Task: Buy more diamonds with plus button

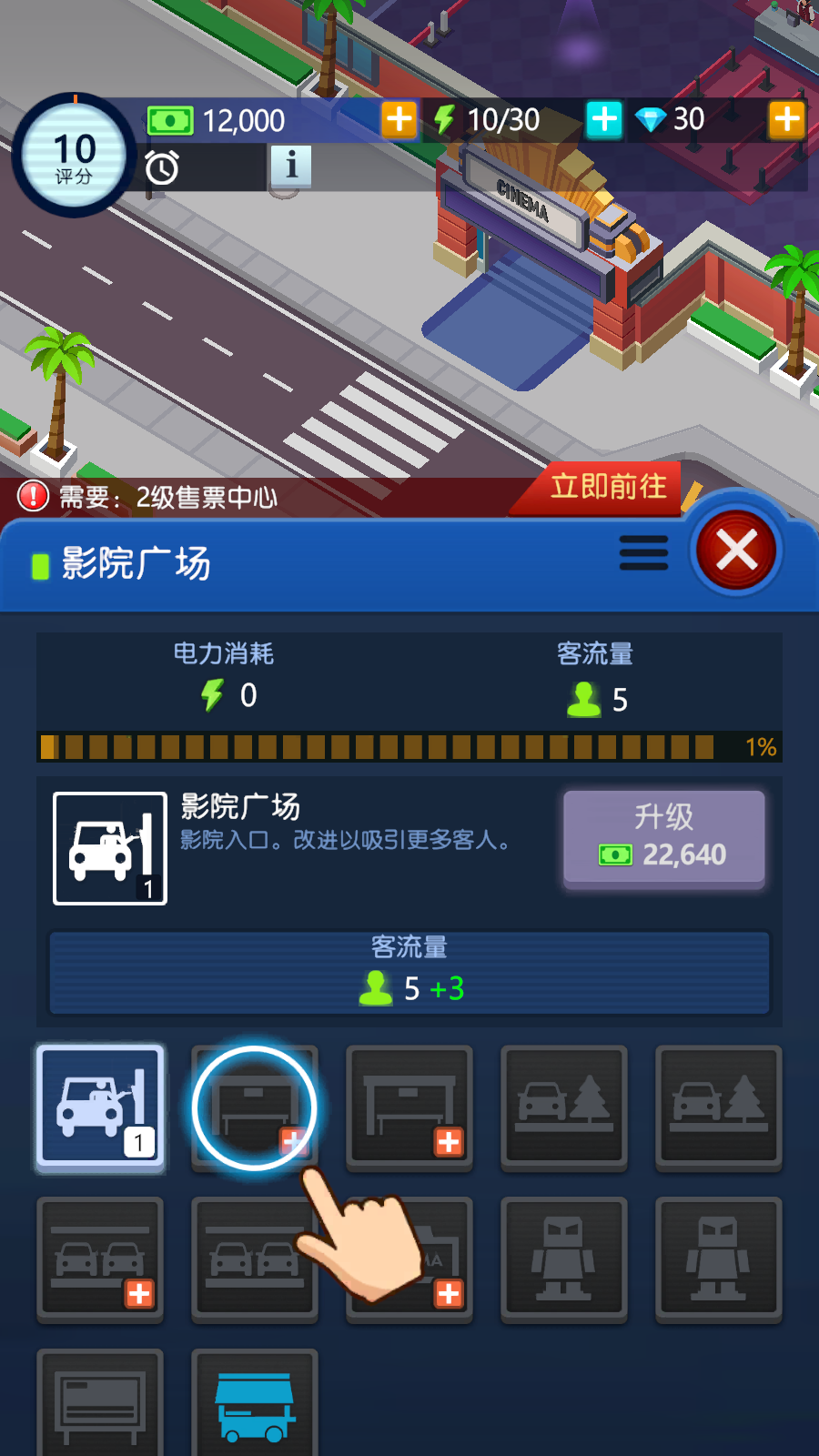Action: [x=786, y=119]
